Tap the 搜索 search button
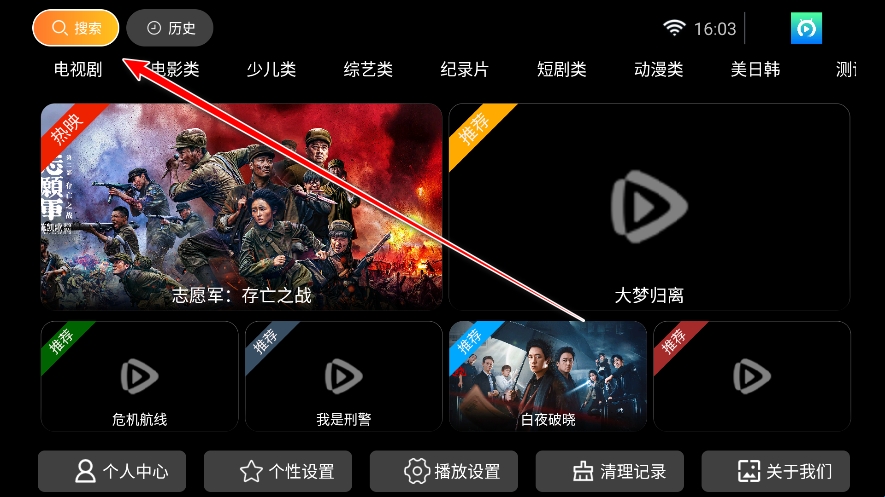885x497 pixels. [76, 28]
